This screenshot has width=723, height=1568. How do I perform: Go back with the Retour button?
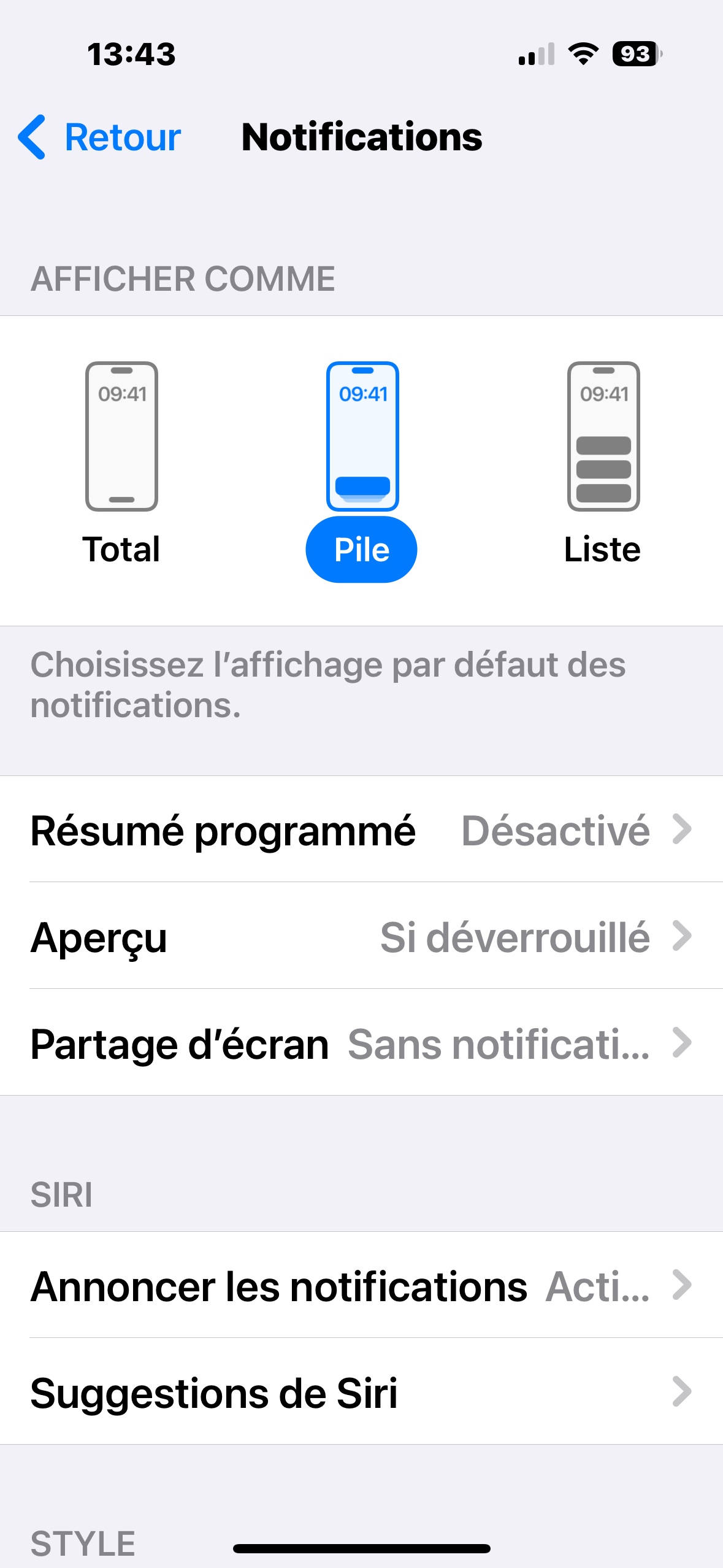(100, 137)
